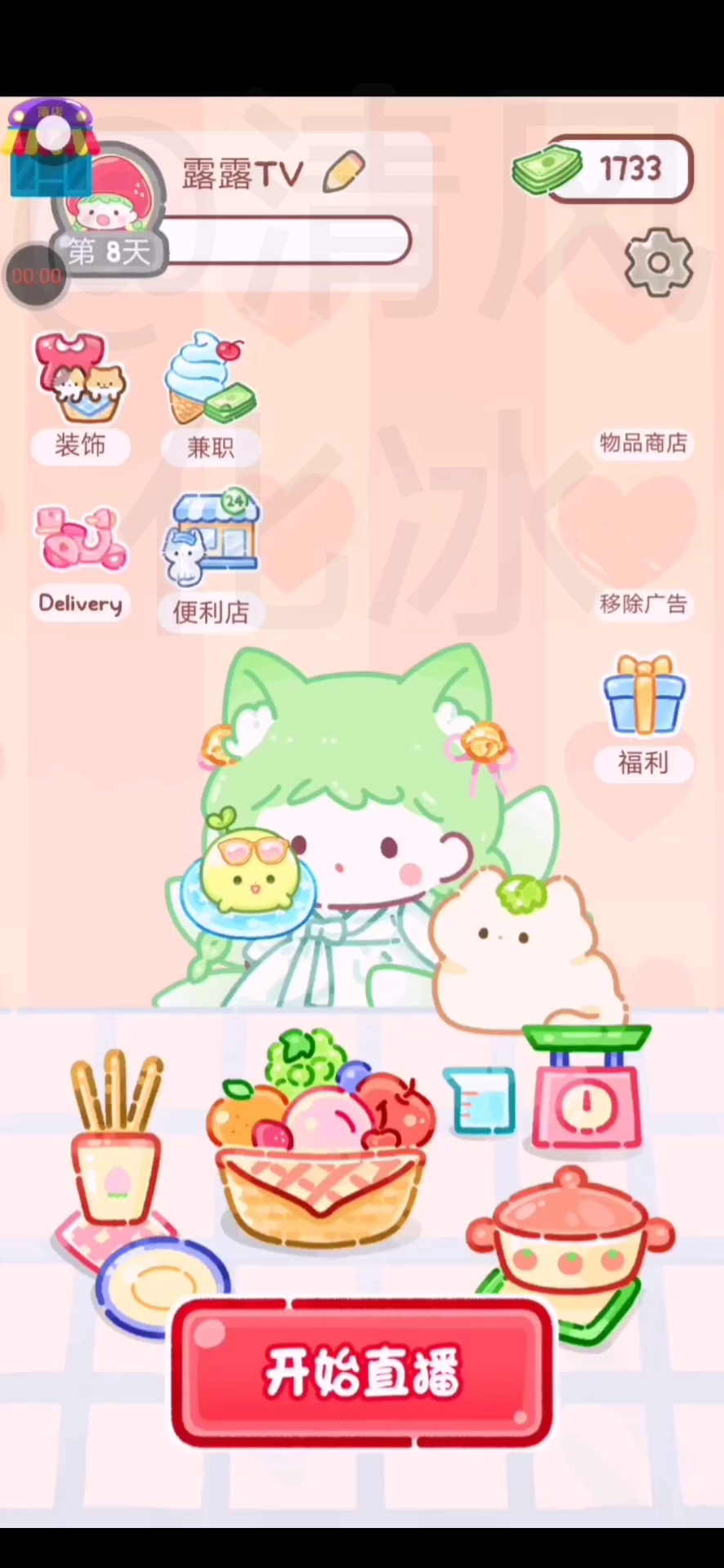Edit the channel name 露露TV
The height and width of the screenshot is (1568, 724).
(x=343, y=172)
